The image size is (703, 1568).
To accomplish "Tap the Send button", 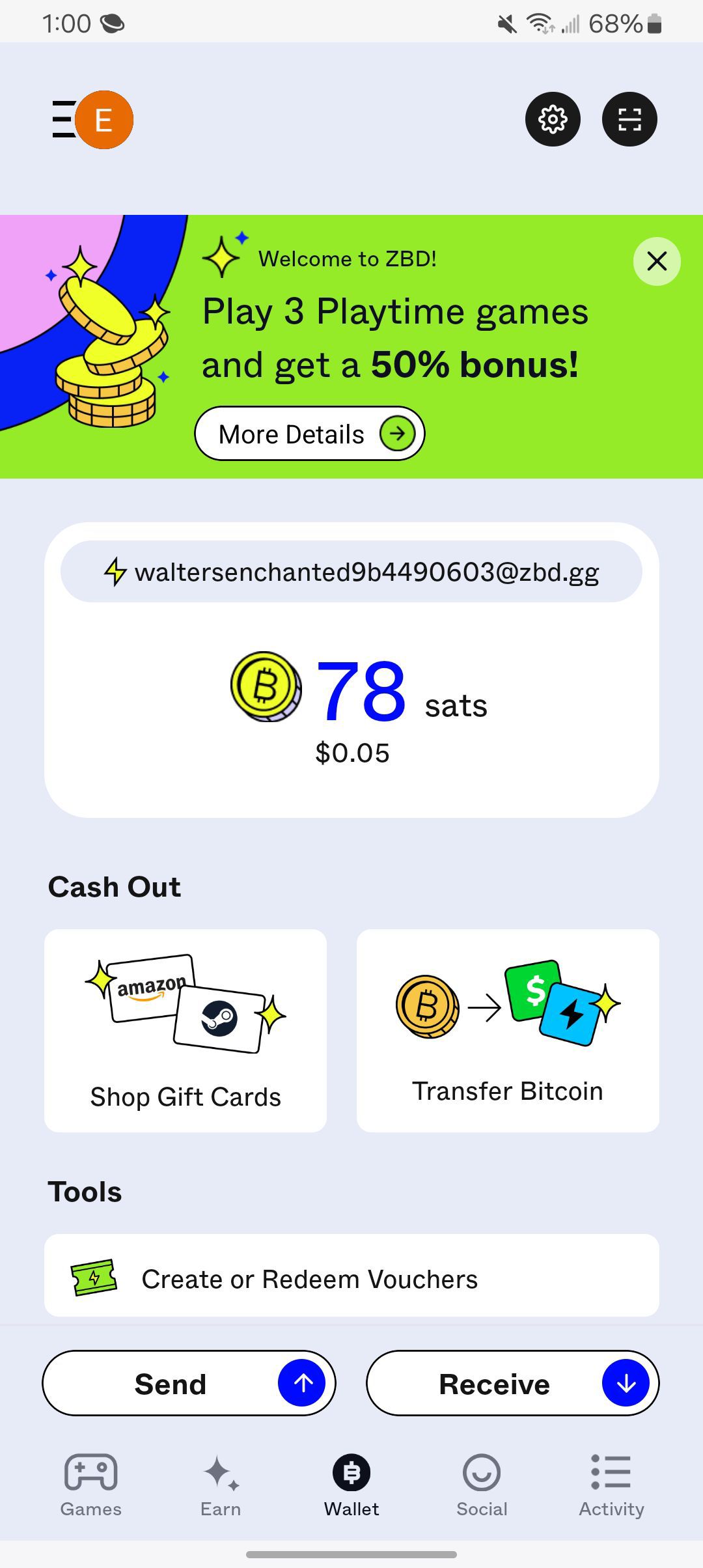I will click(x=189, y=1383).
